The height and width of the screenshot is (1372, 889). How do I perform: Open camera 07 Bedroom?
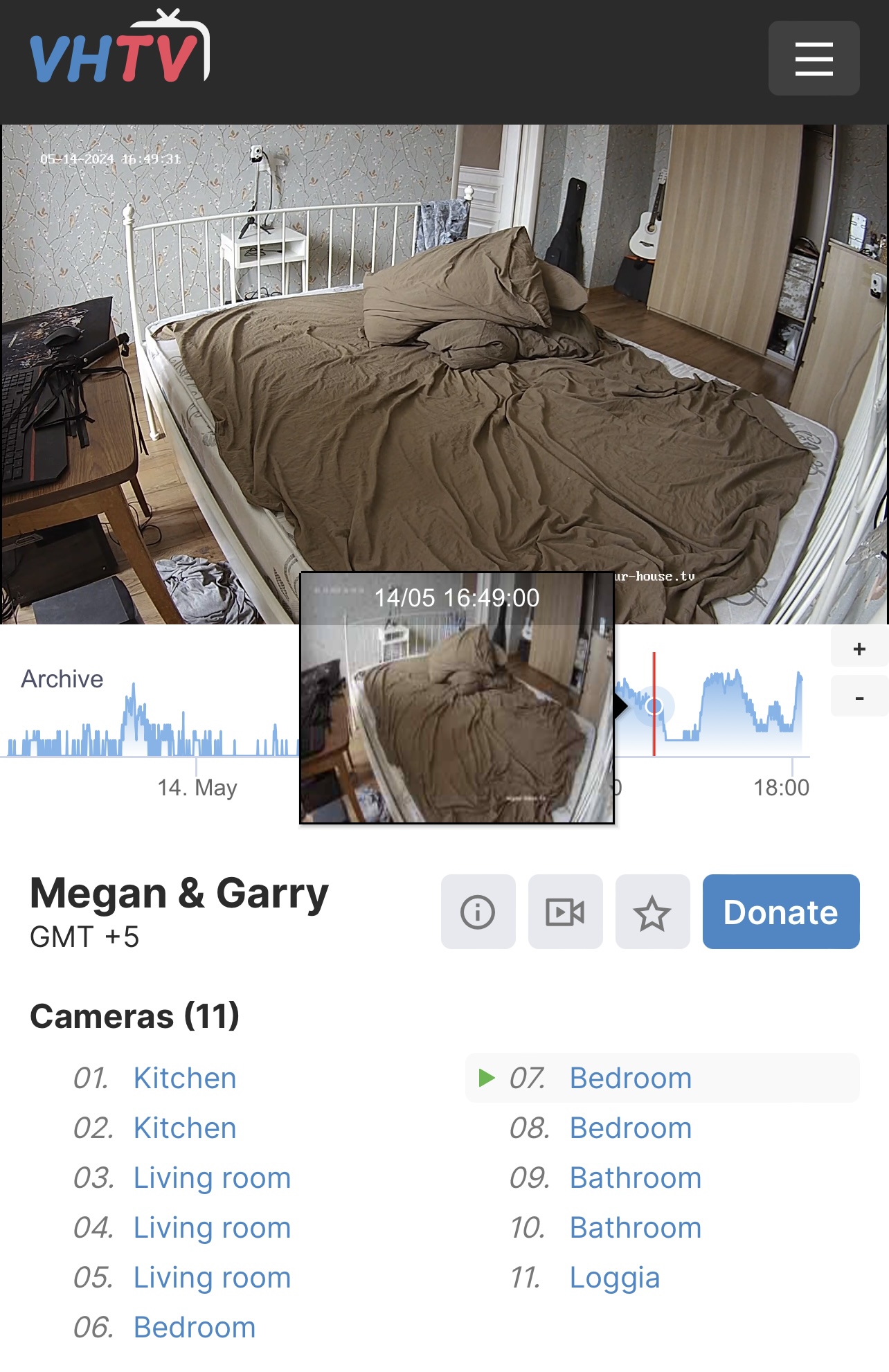click(x=630, y=1078)
